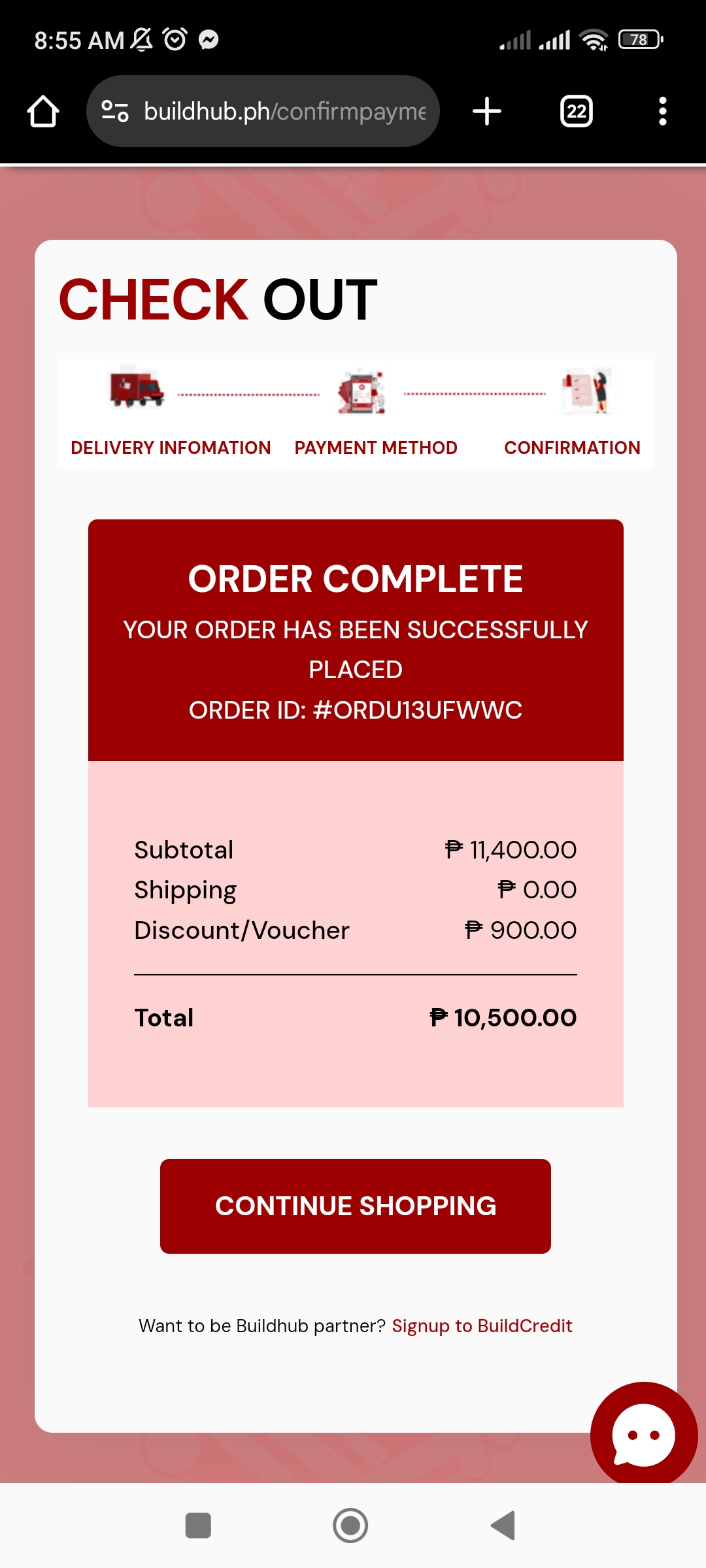The height and width of the screenshot is (1568, 706).
Task: Open the tab switcher showing 22 tabs
Action: pos(576,112)
